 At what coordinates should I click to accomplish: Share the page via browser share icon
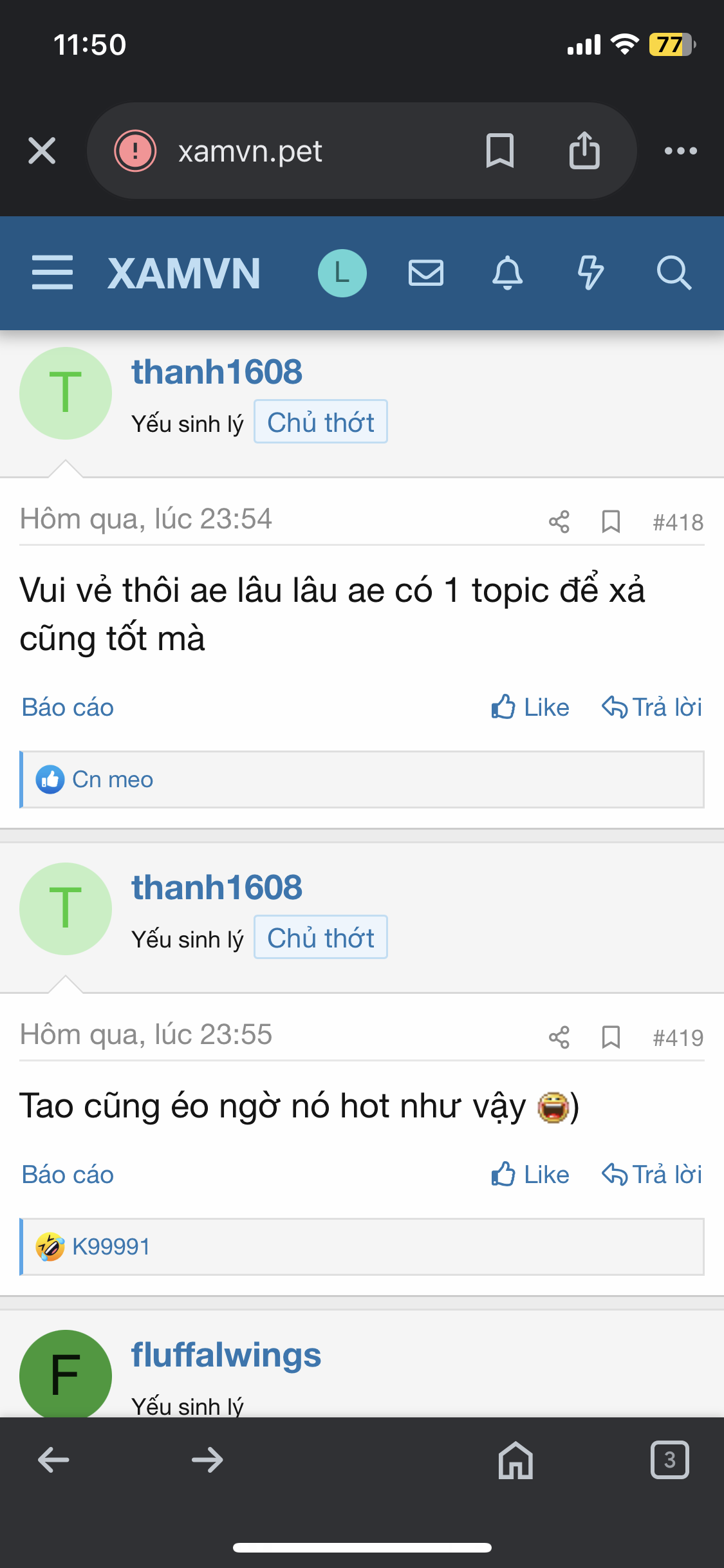coord(584,151)
